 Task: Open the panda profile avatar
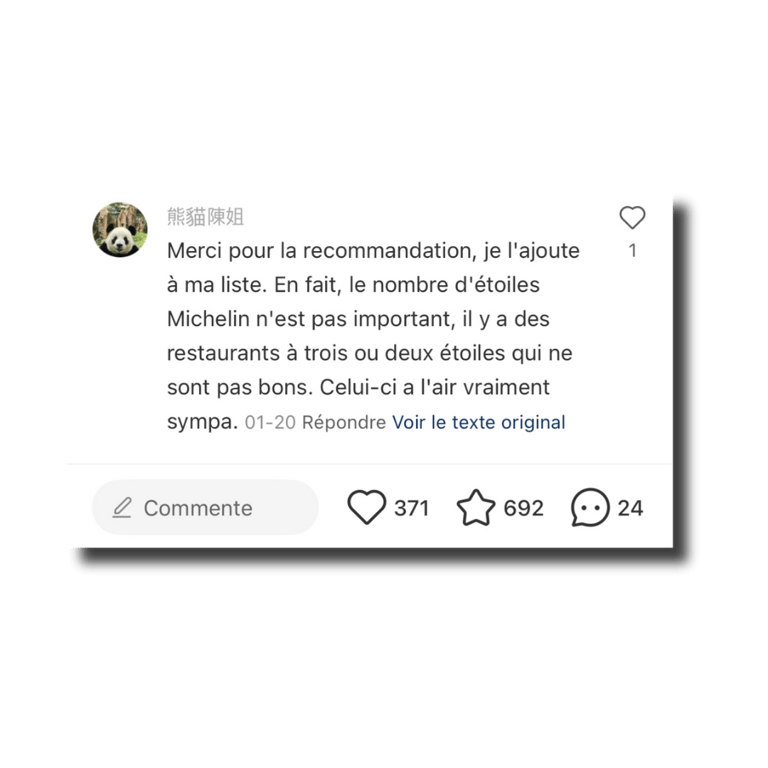coord(120,230)
